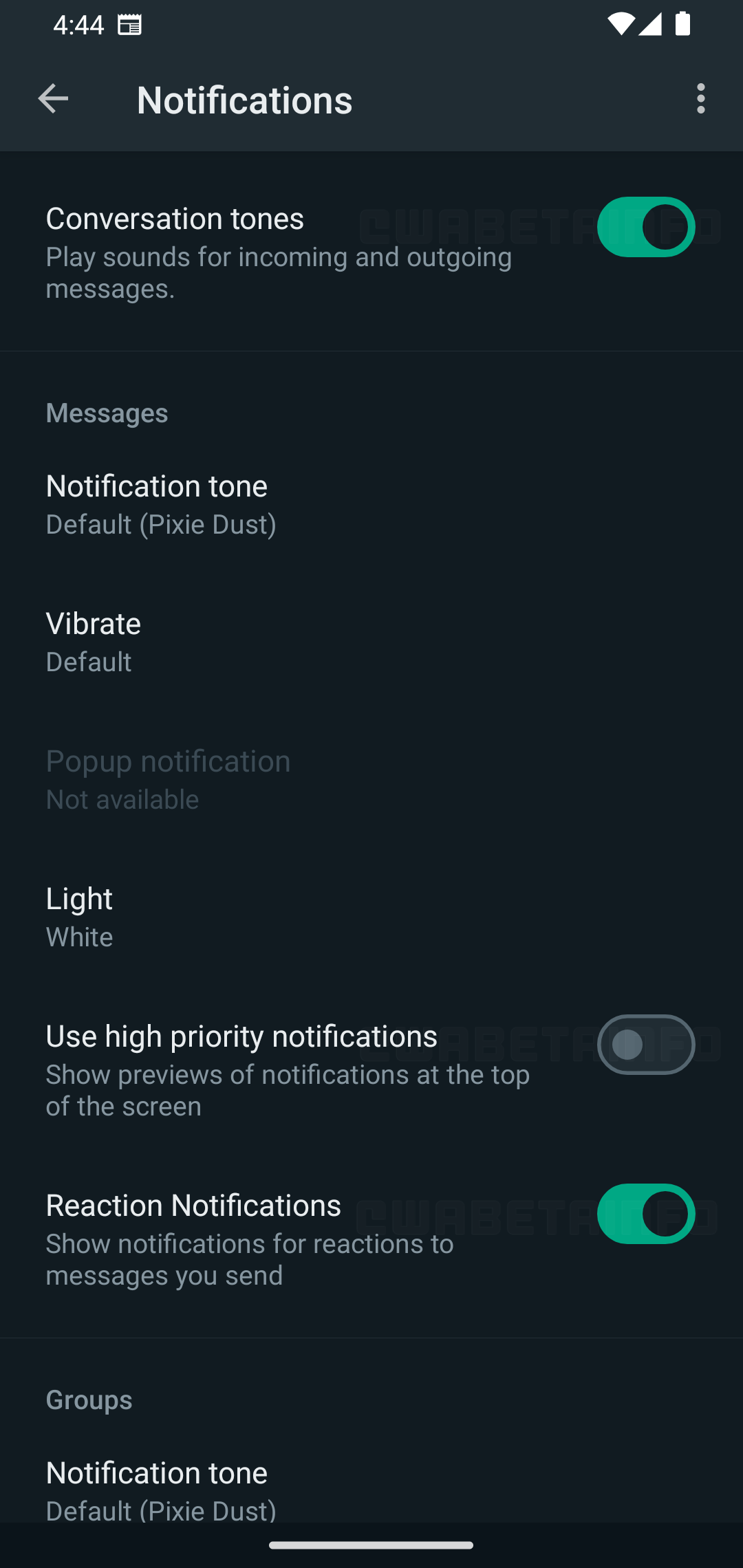Go back from Notifications settings
Image resolution: width=743 pixels, height=1568 pixels.
click(x=53, y=99)
